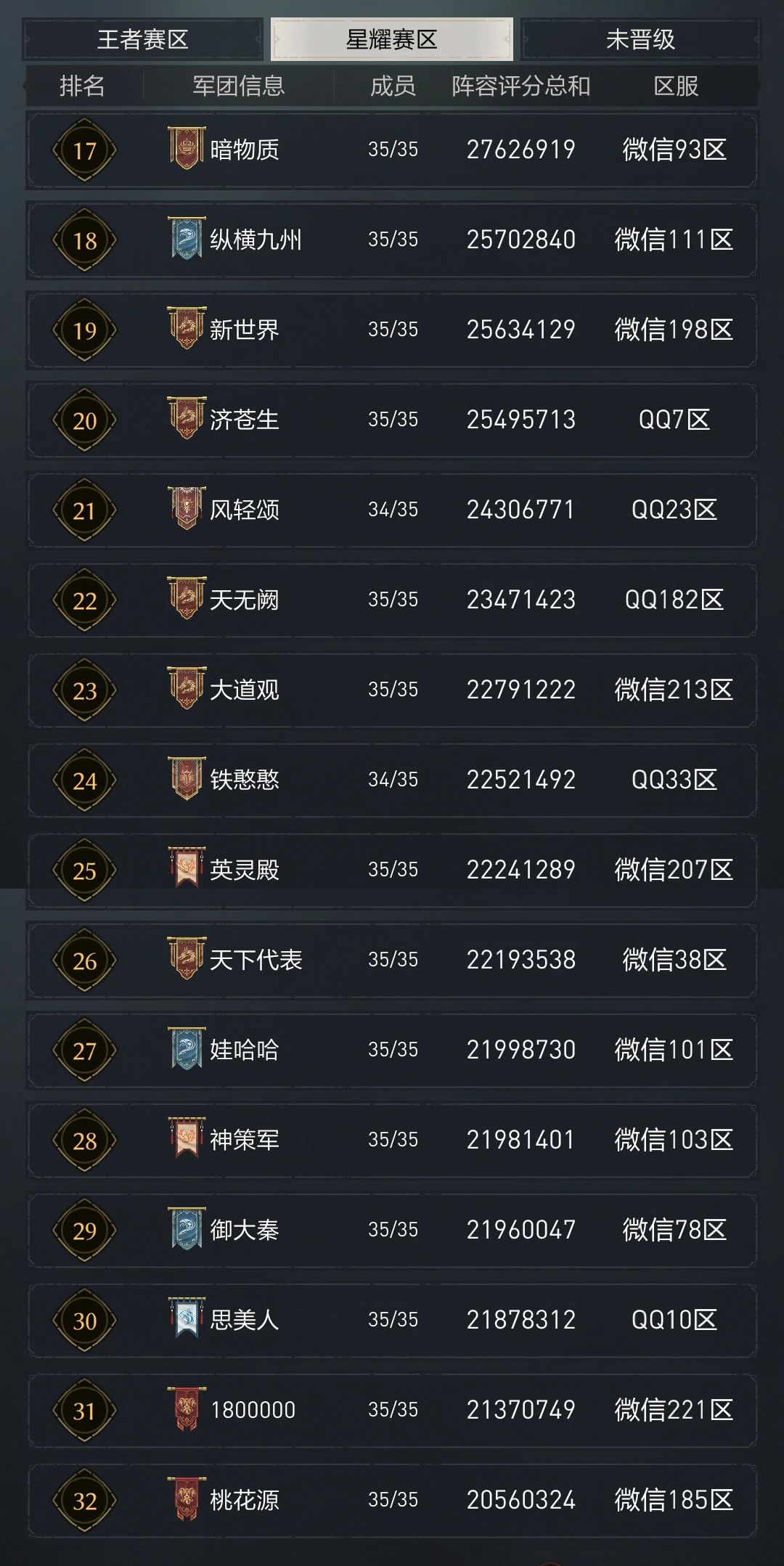Viewport: 784px width, 1566px height.
Task: Select the 星耀赛区 tab
Action: (x=391, y=39)
